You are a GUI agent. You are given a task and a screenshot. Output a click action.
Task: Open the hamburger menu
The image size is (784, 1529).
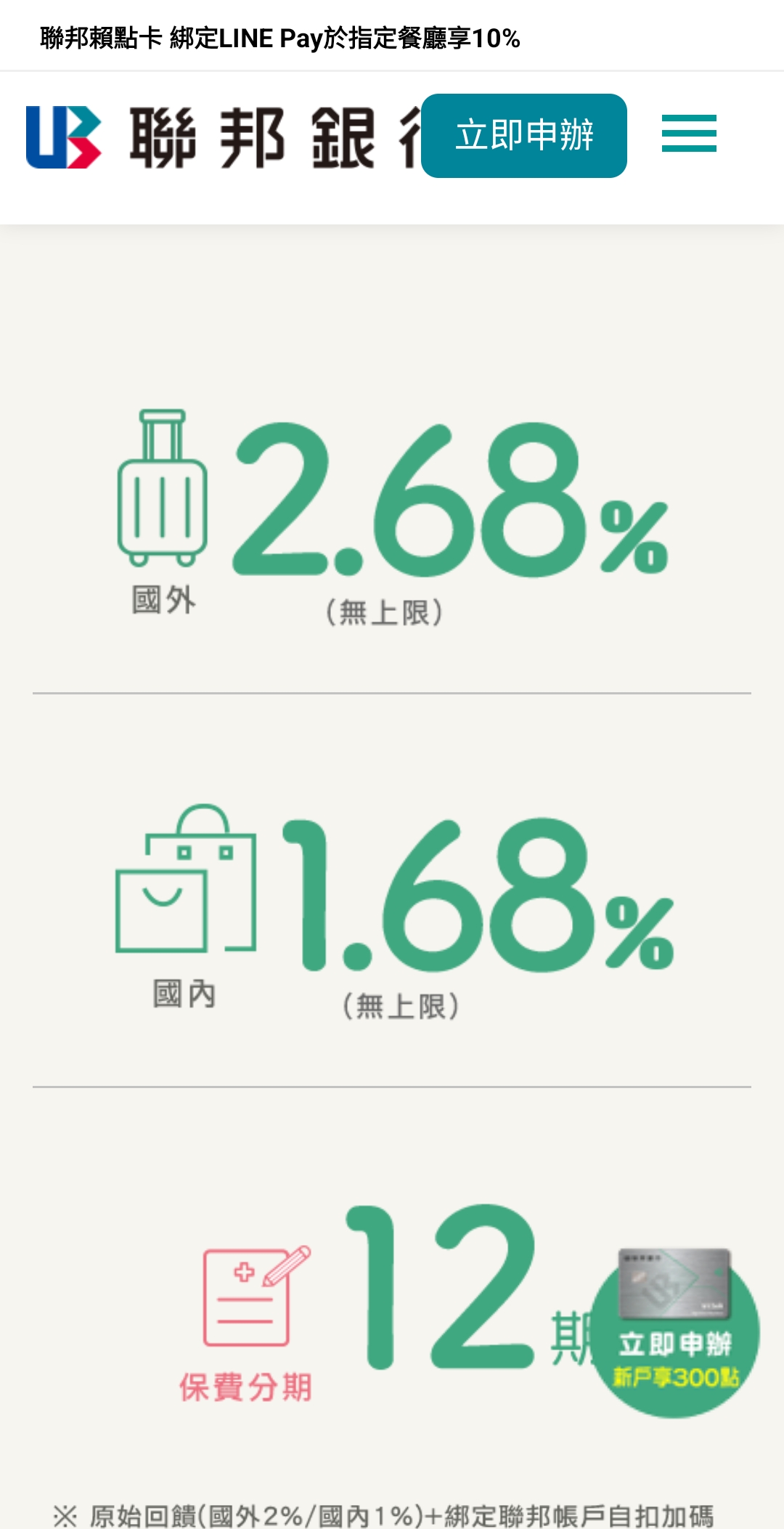pos(689,134)
